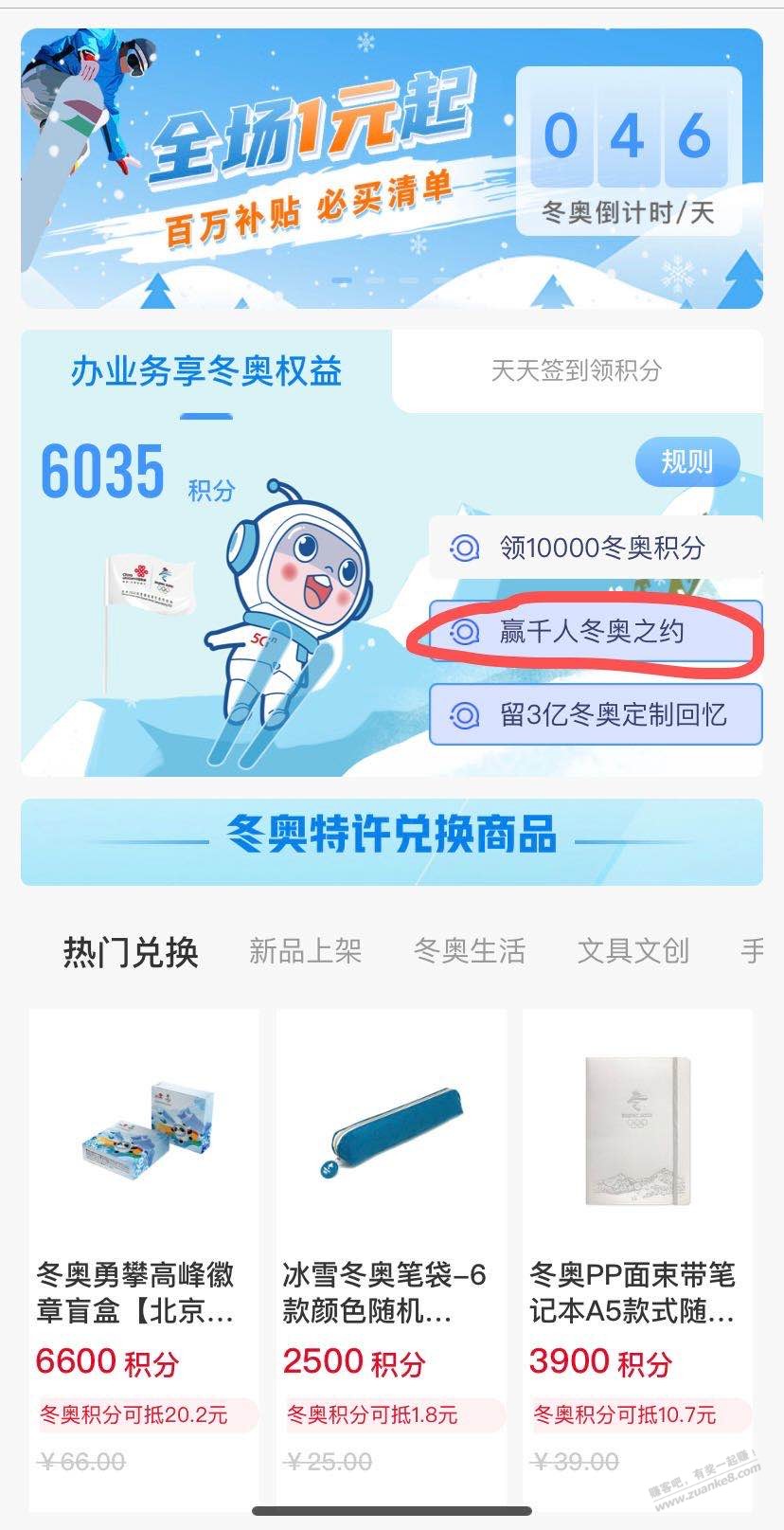Tap 领10000冬奥积分 button
This screenshot has height=1530, width=784.
(x=595, y=548)
